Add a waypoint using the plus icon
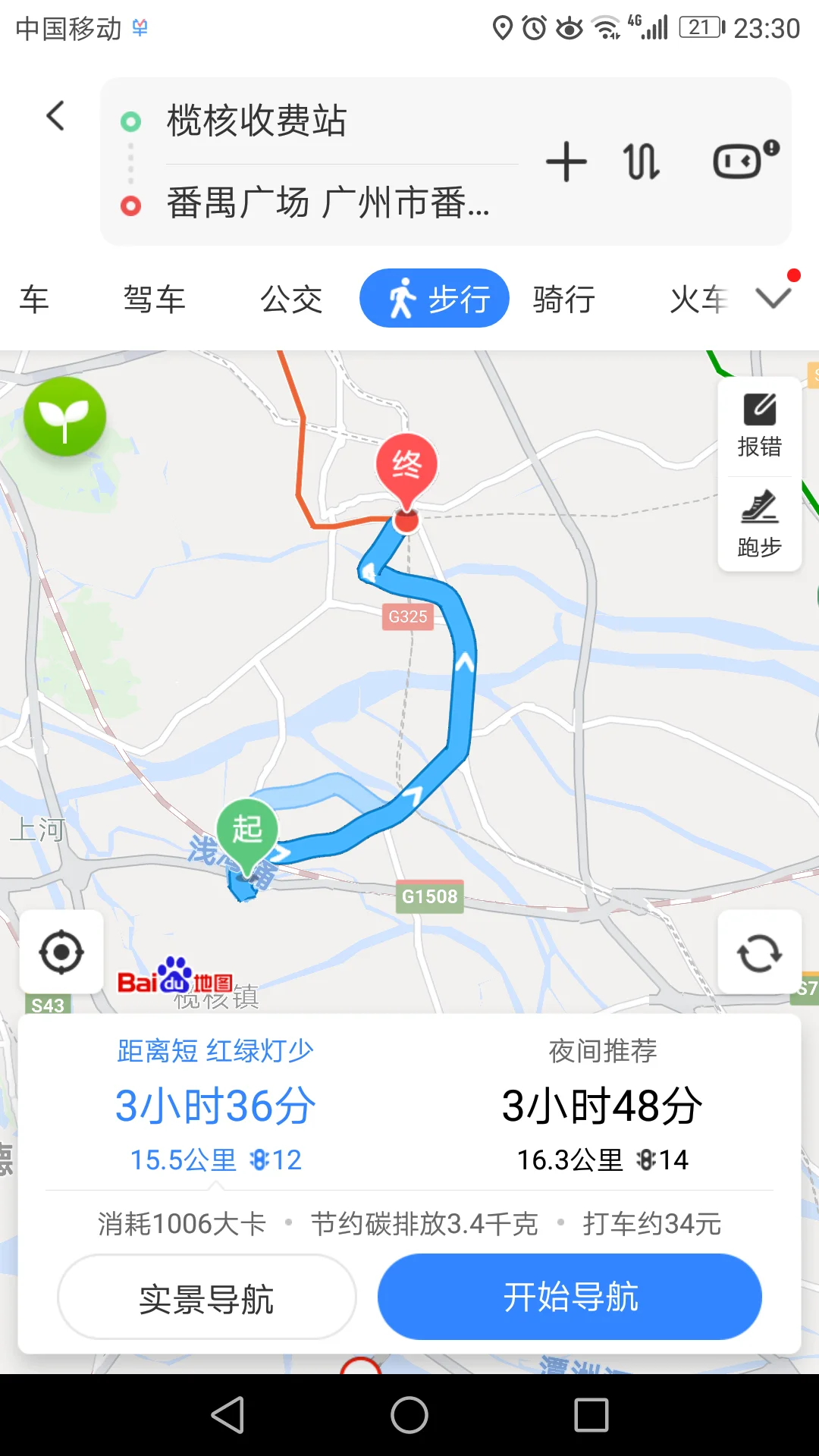 tap(566, 162)
